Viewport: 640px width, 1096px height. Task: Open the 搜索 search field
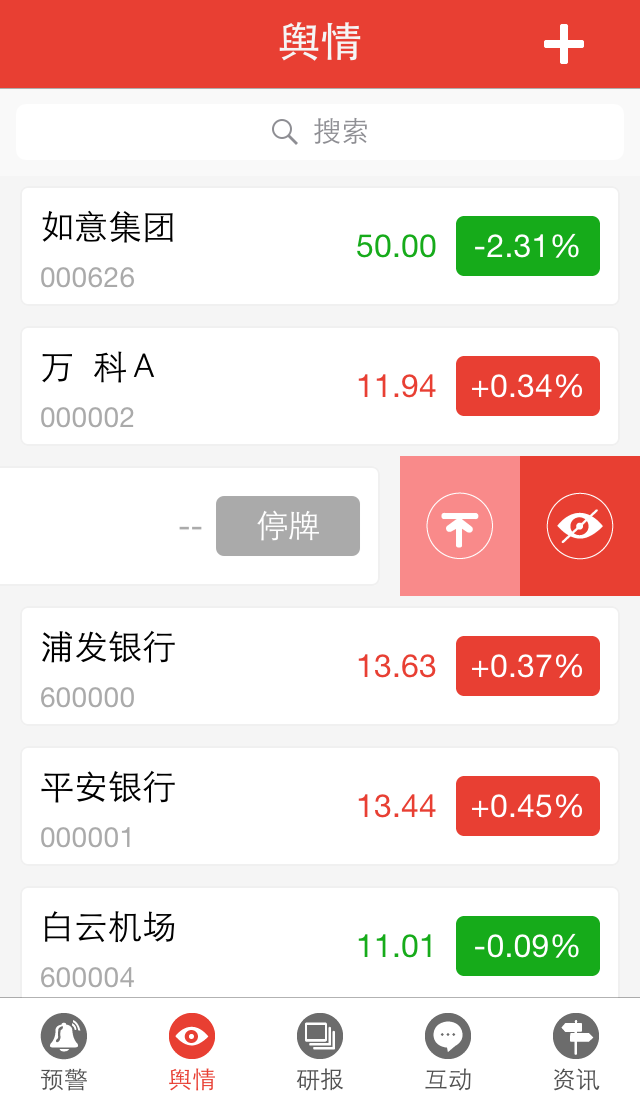[320, 131]
